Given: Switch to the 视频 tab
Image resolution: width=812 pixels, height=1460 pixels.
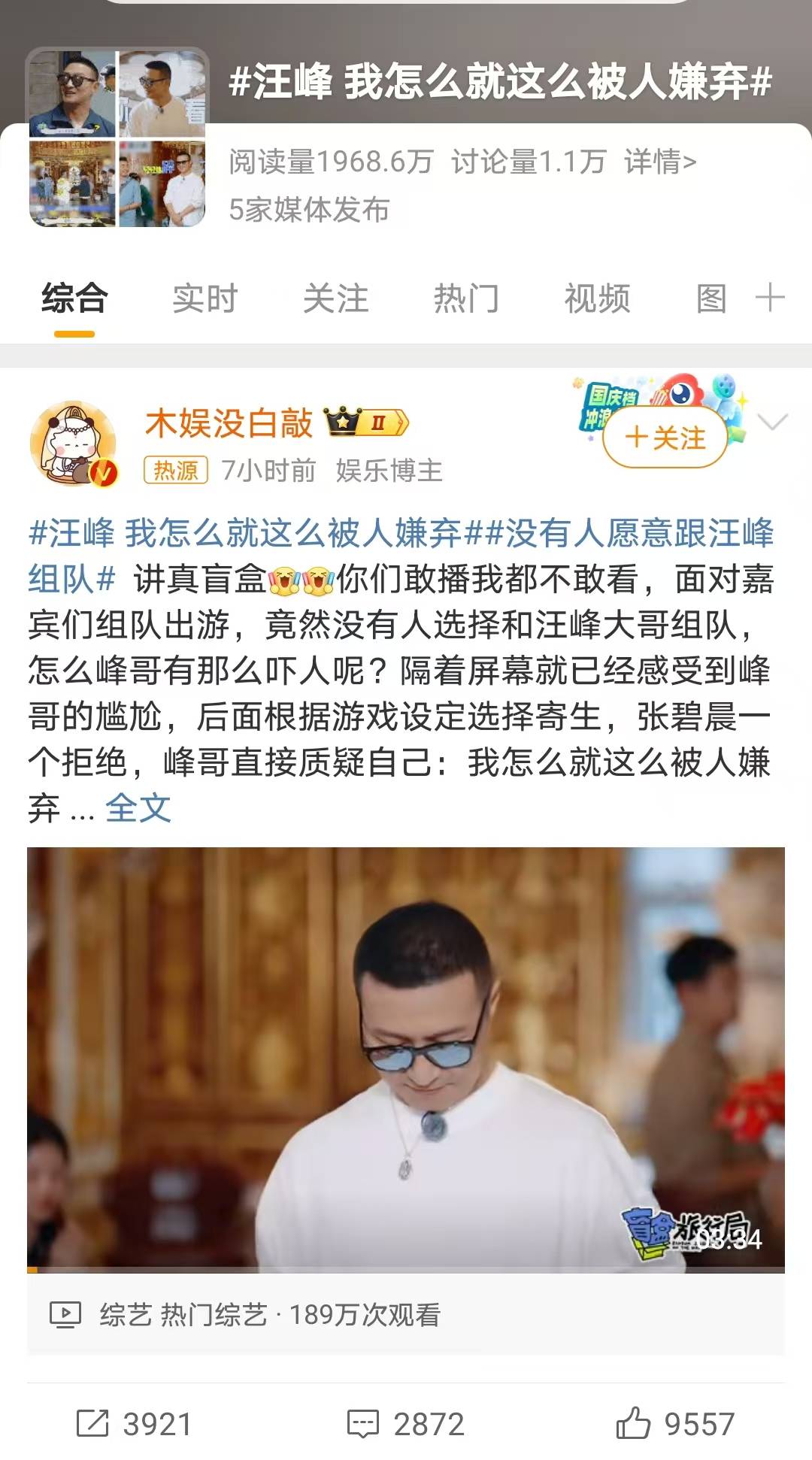Looking at the screenshot, I should point(597,298).
